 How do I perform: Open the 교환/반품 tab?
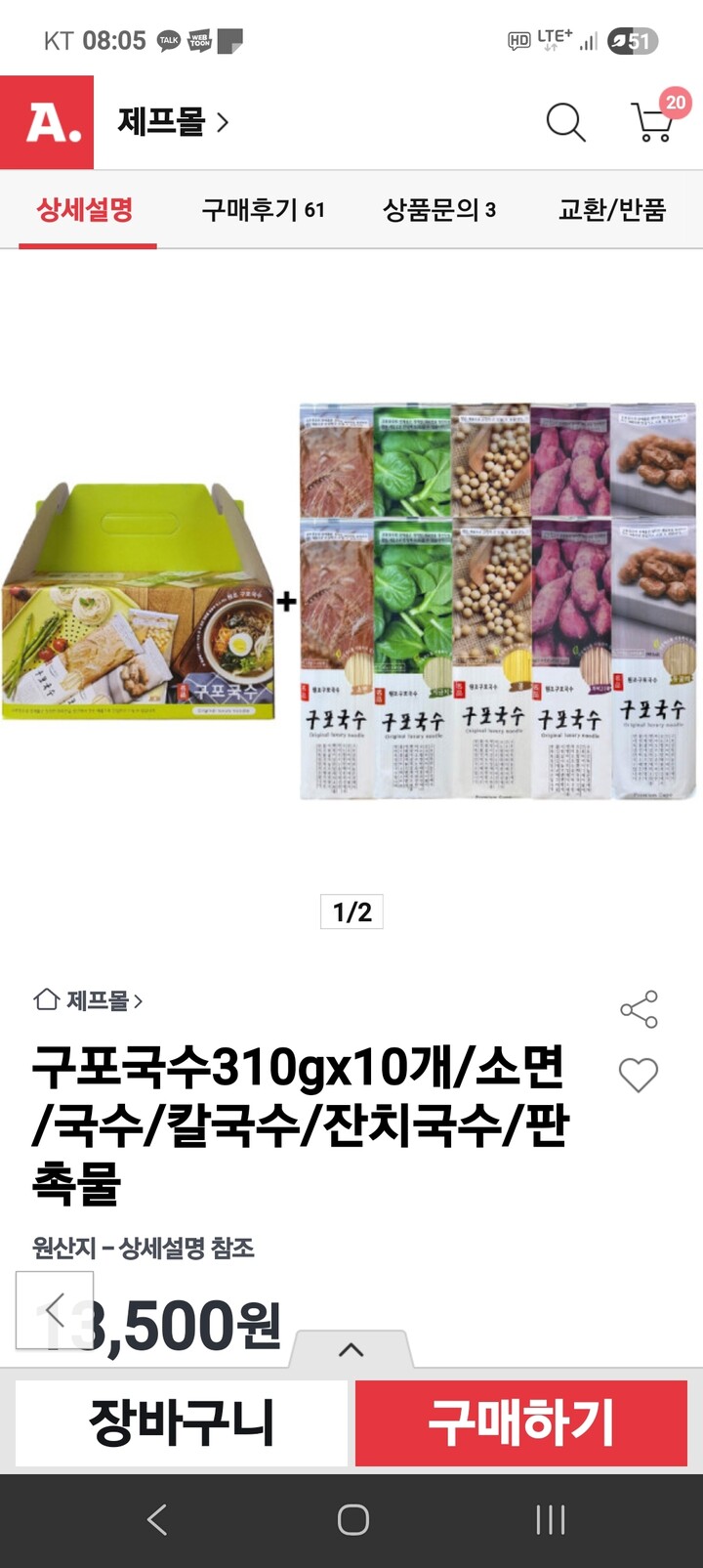pyautogui.click(x=610, y=210)
